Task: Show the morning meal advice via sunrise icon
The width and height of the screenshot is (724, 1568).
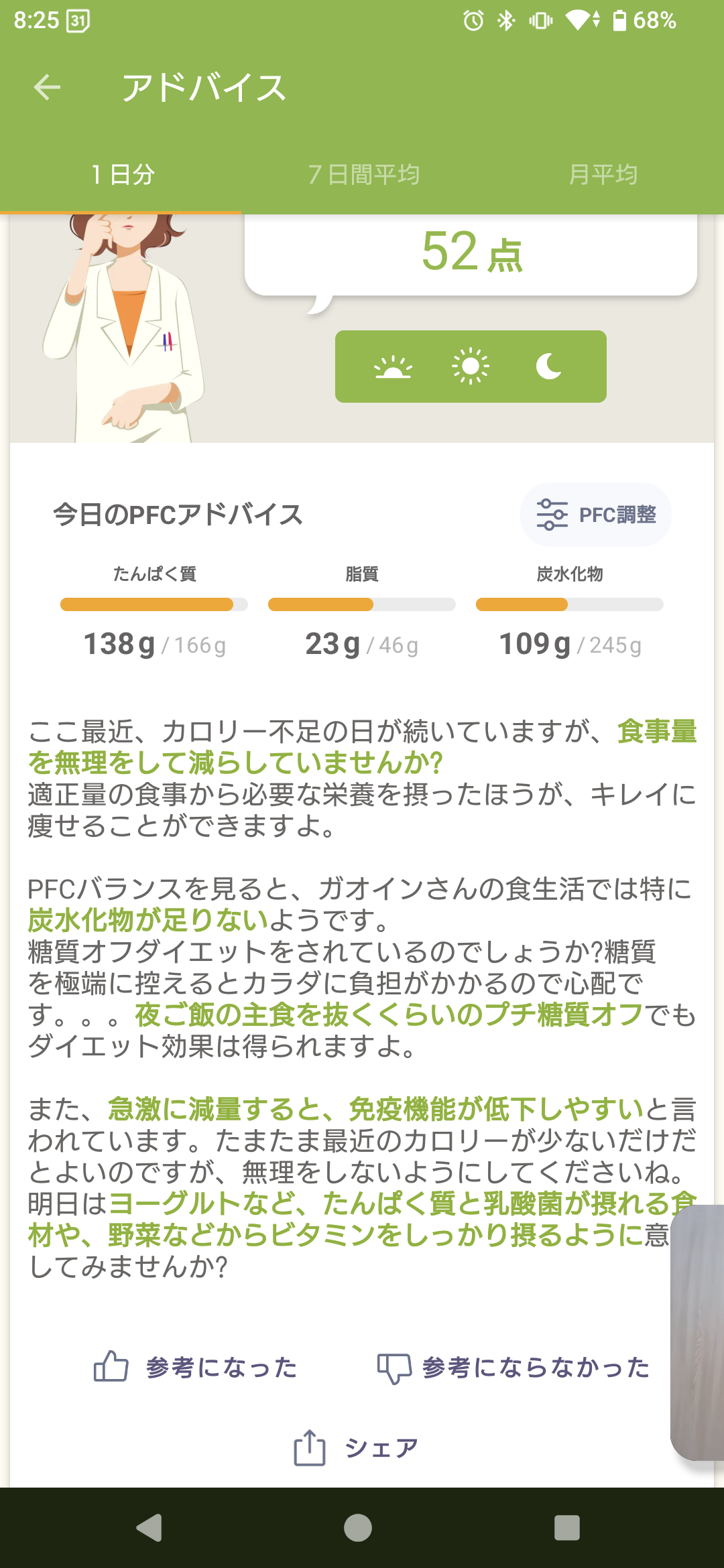Action: click(x=393, y=367)
